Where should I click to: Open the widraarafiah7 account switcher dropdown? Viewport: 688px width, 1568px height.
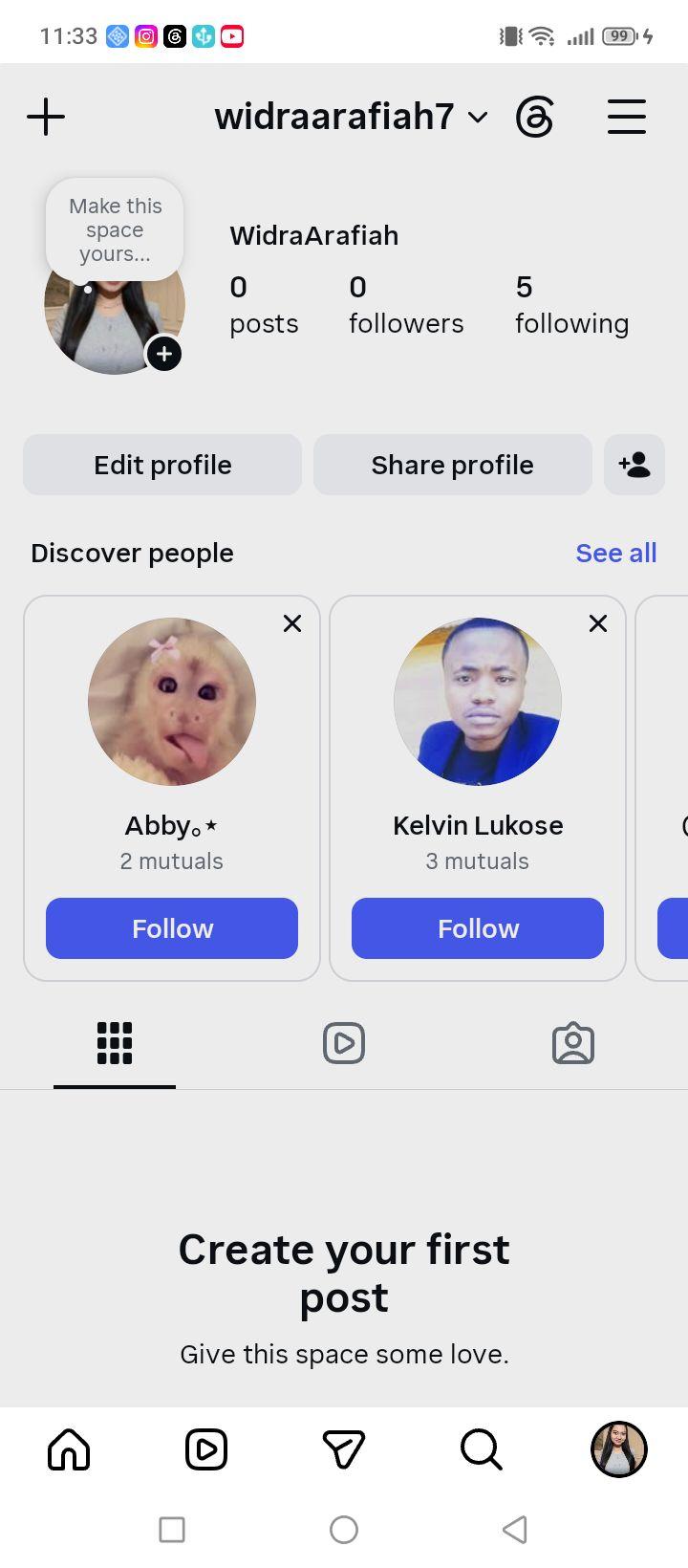coord(352,117)
